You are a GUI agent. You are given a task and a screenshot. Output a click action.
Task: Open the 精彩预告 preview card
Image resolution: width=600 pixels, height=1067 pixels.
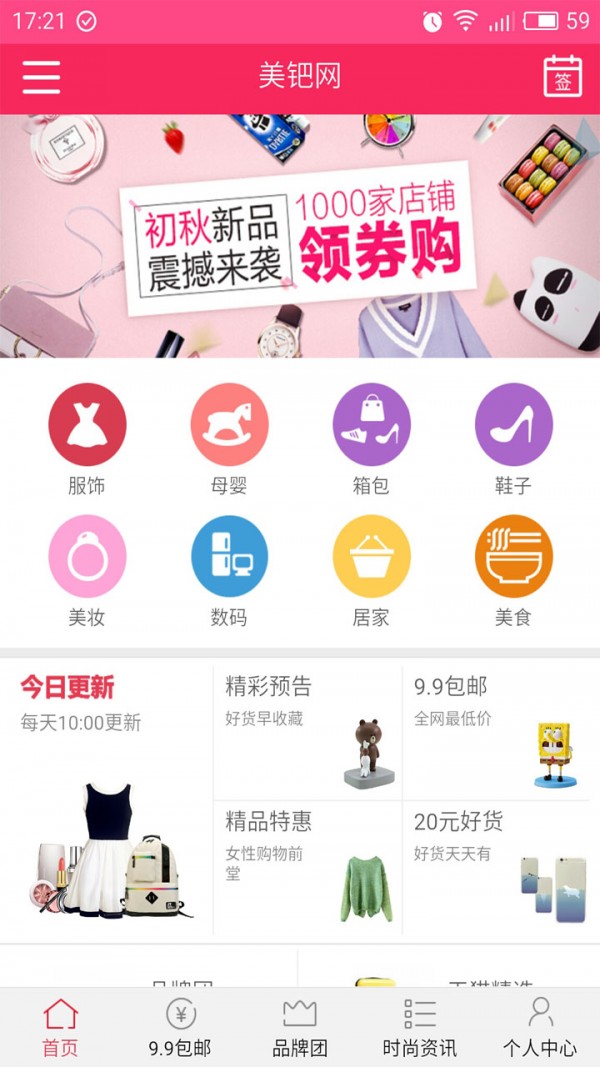coord(307,730)
